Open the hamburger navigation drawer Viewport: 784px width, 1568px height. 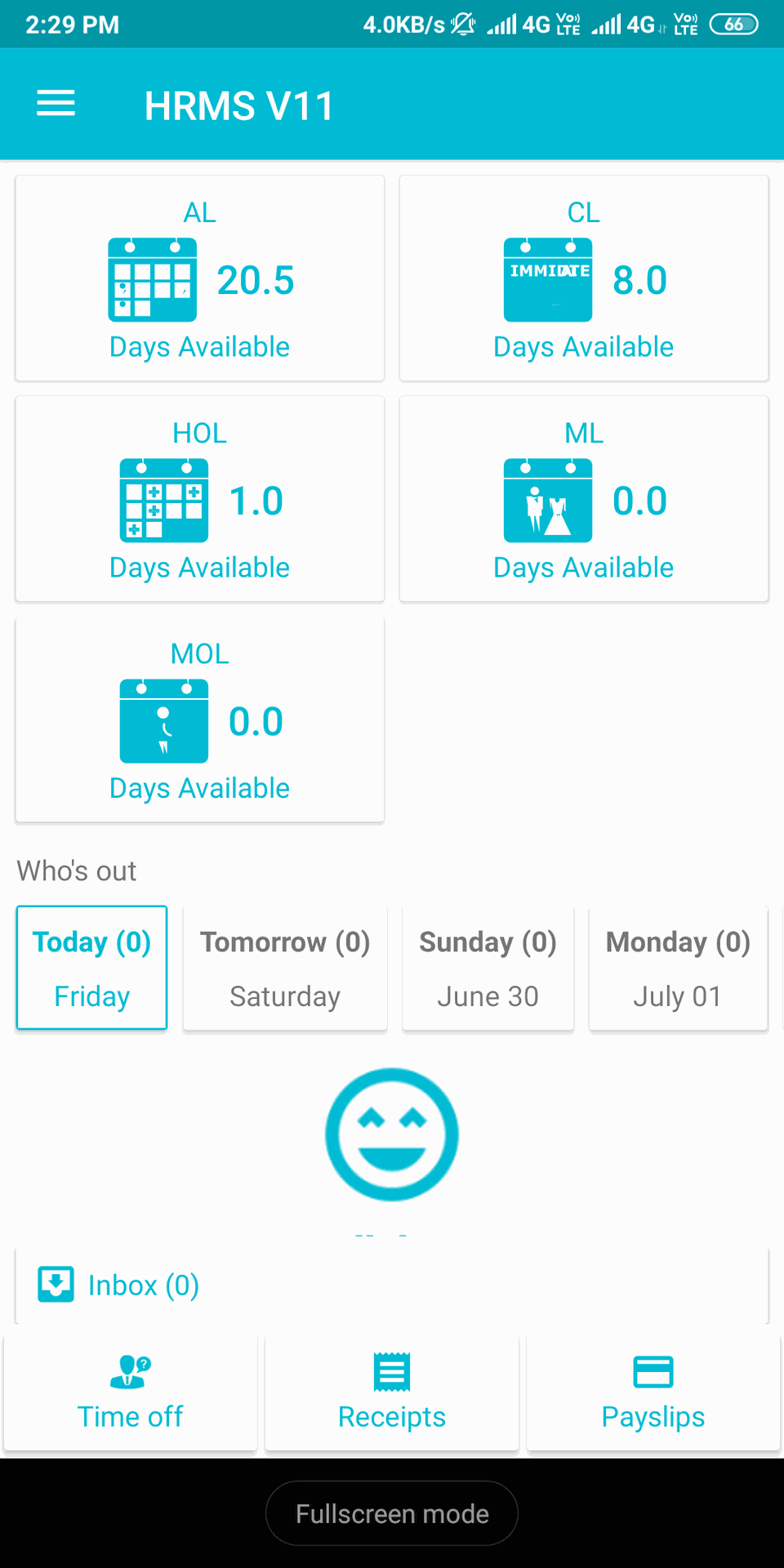coord(56,104)
